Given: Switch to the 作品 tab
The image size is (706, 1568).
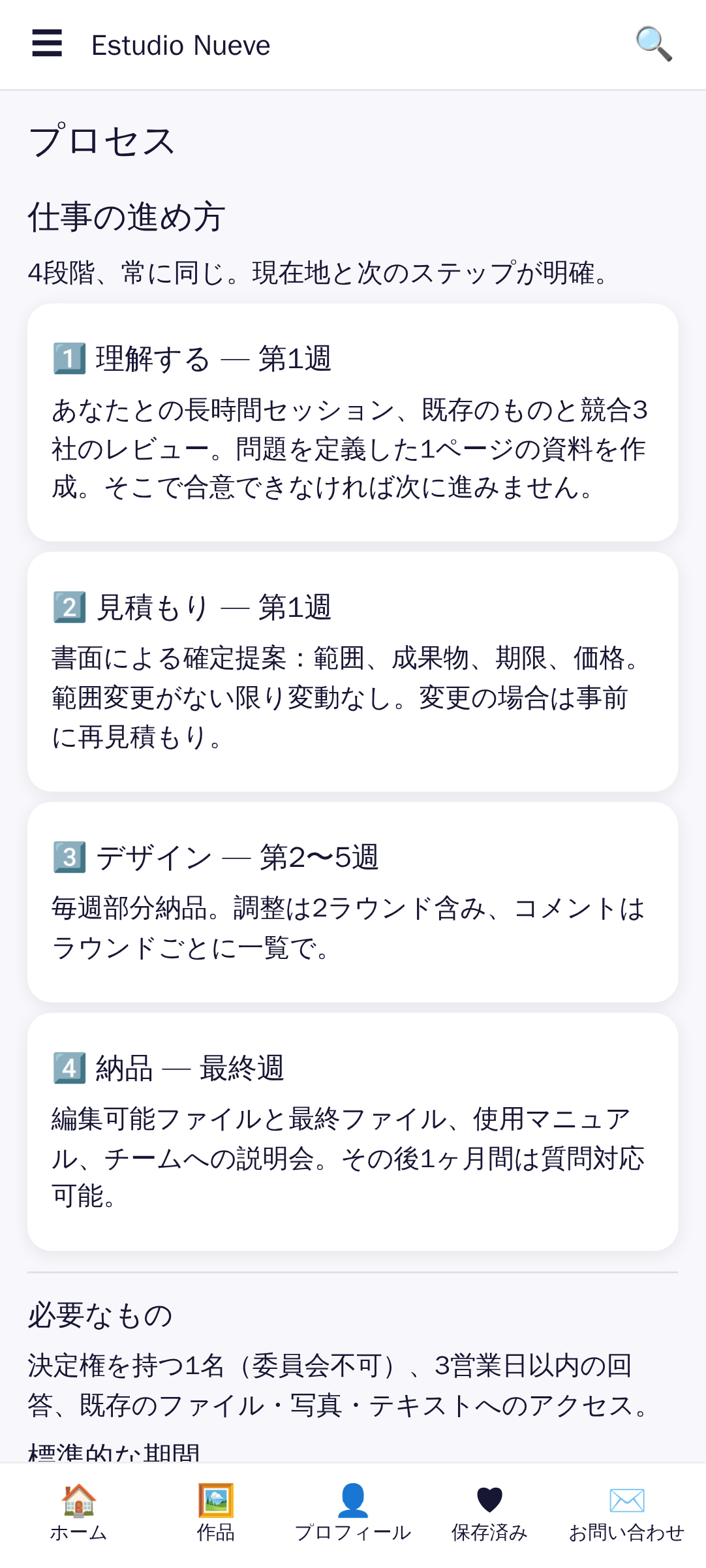Looking at the screenshot, I should 216,1513.
